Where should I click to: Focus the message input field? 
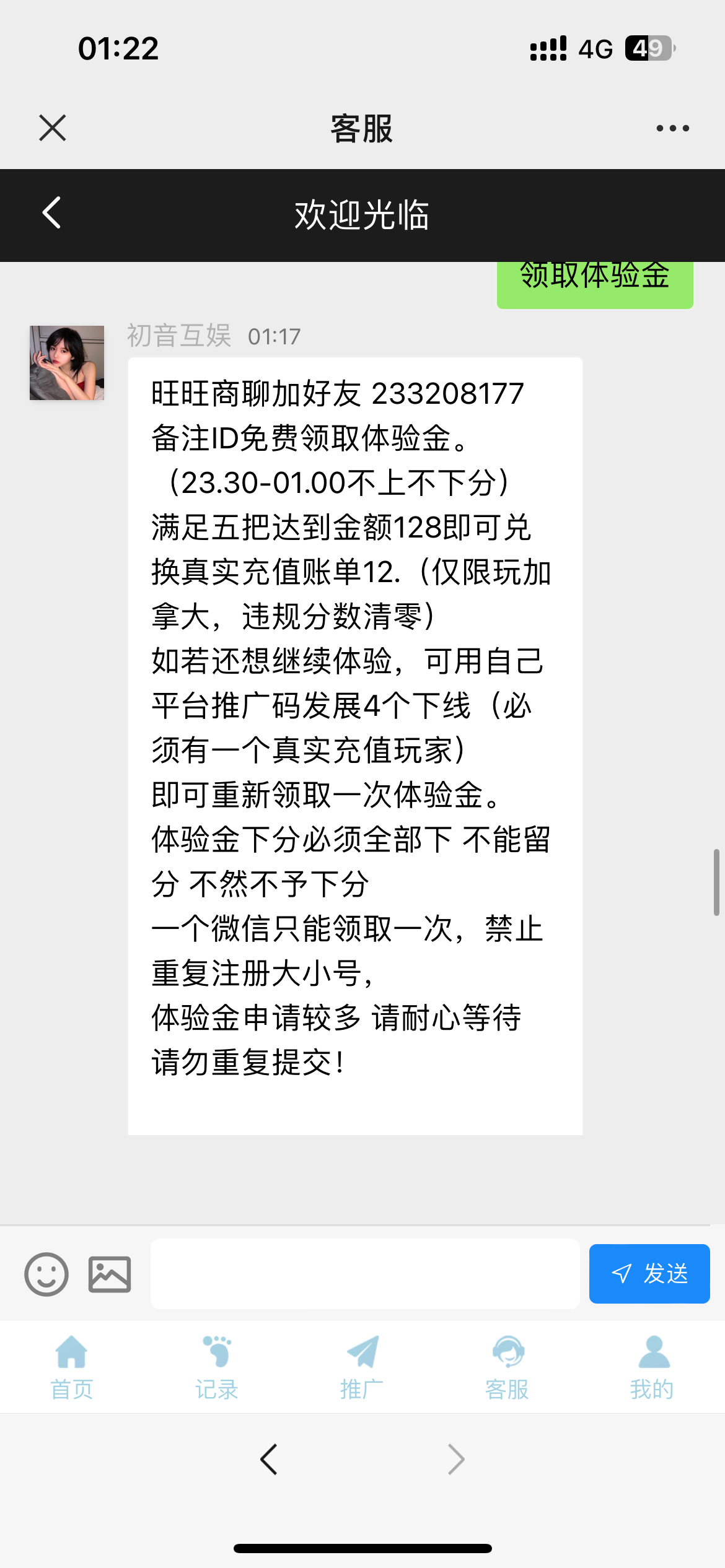[365, 1273]
